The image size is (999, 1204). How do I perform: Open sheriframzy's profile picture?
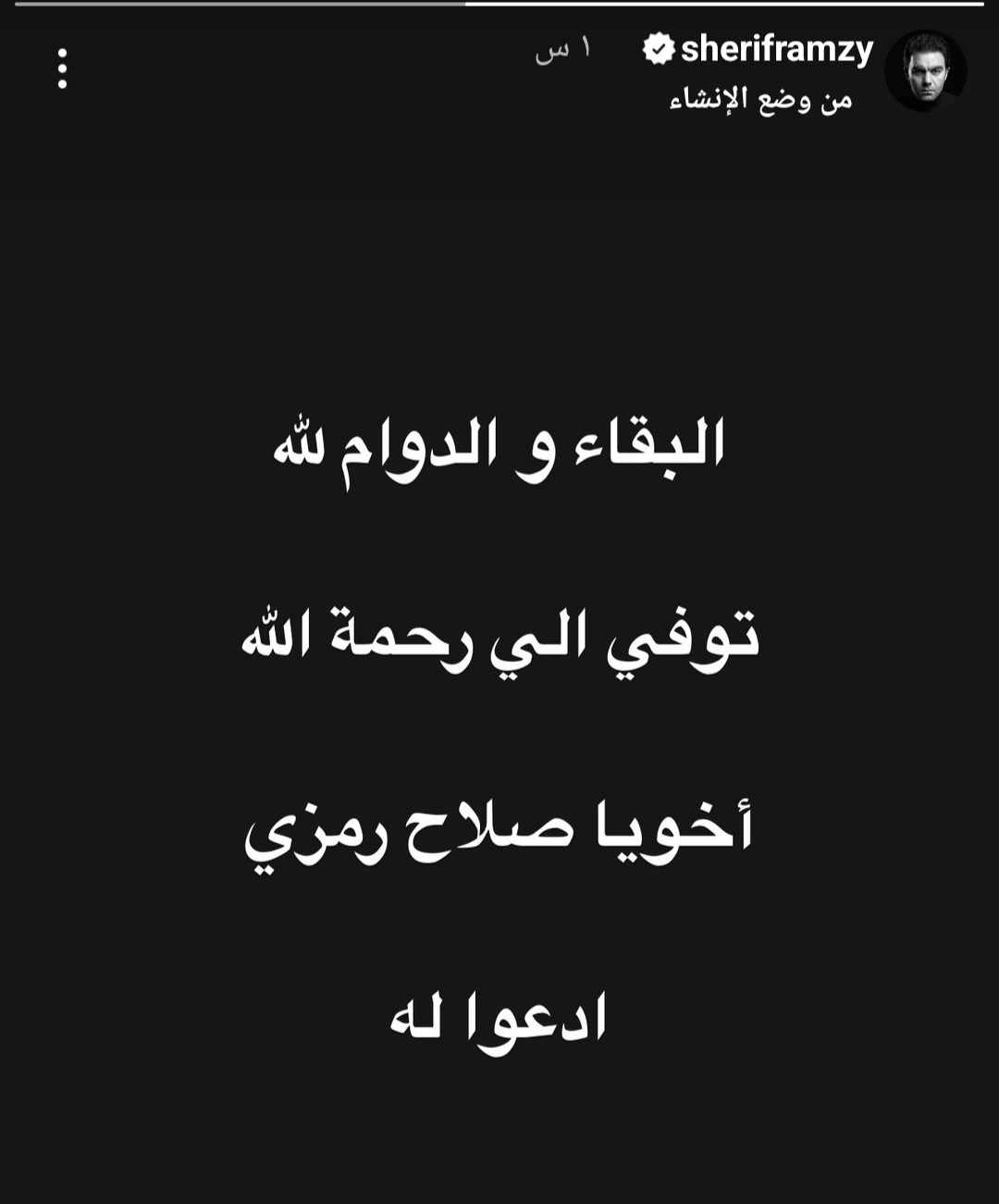pyautogui.click(x=925, y=71)
